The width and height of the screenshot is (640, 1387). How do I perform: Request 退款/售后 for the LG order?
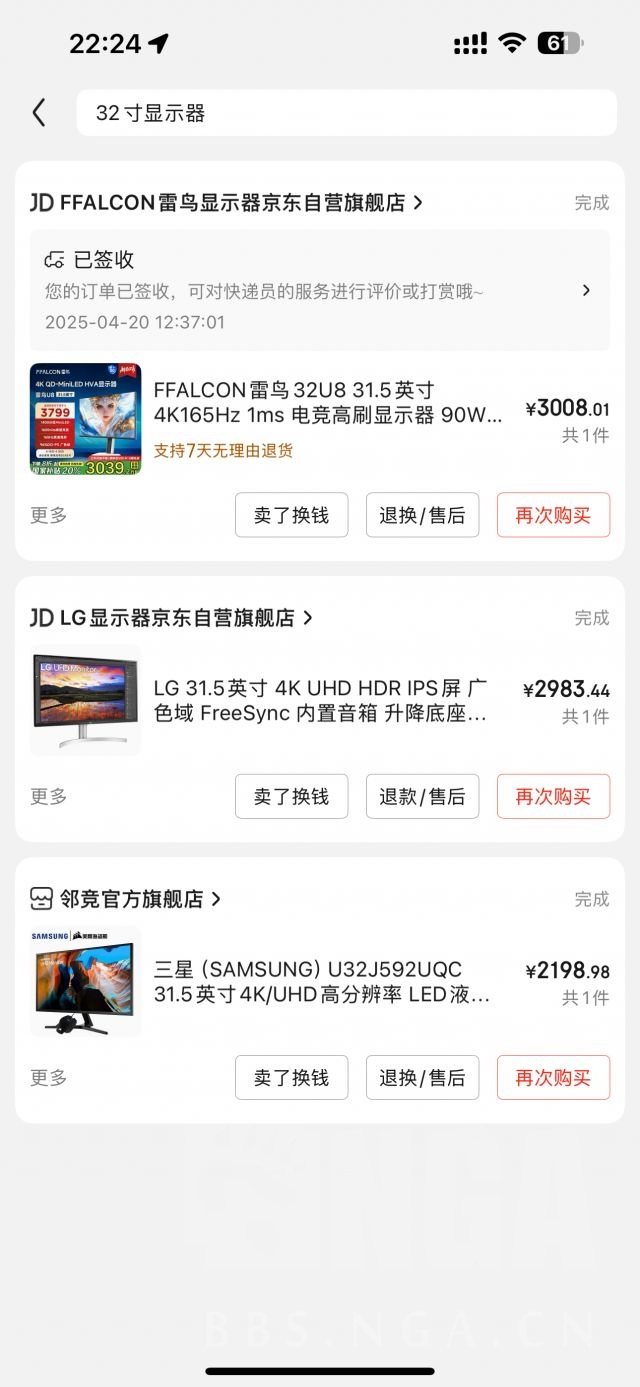pos(422,797)
